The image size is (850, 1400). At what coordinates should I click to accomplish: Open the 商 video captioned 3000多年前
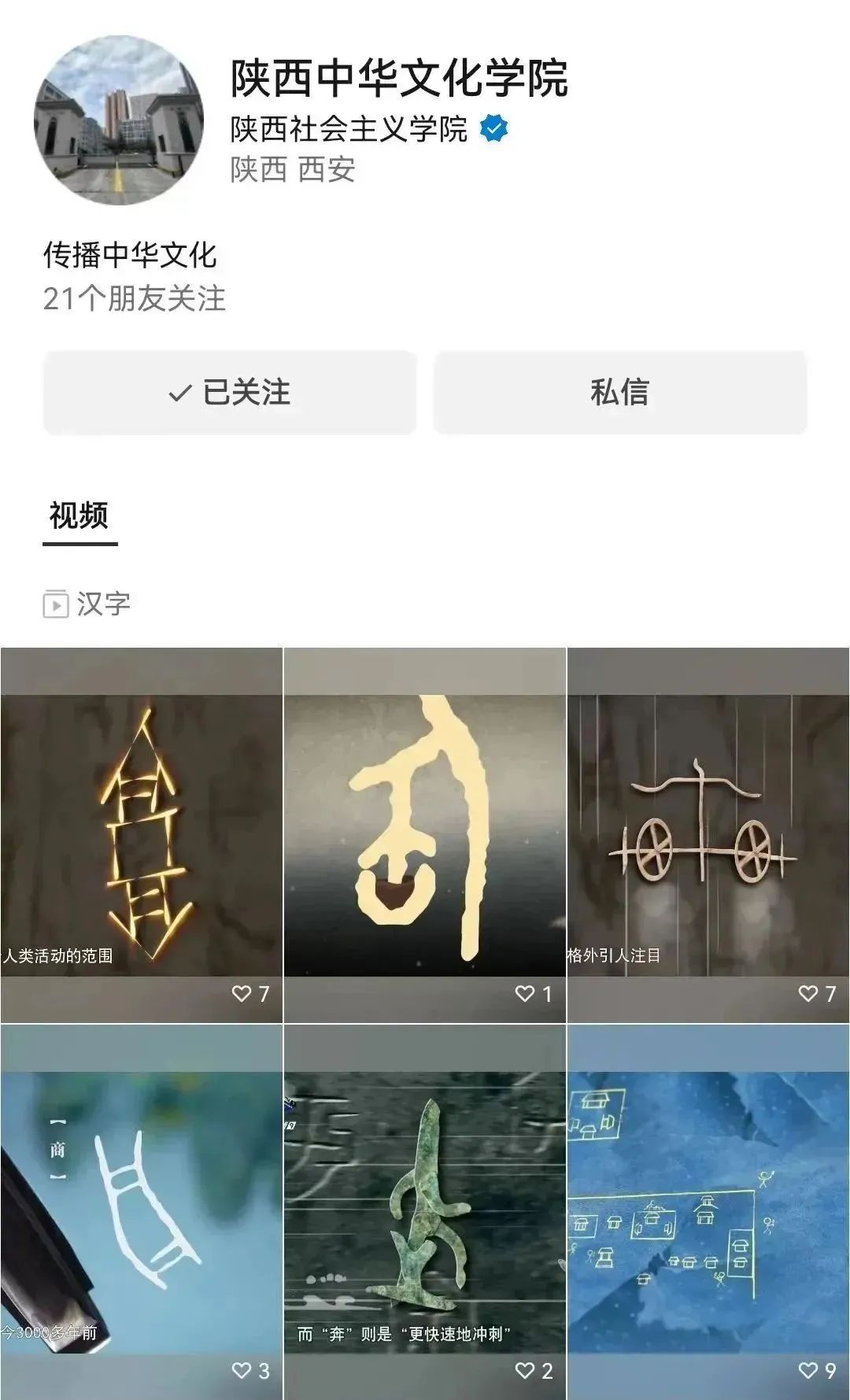(142, 1212)
